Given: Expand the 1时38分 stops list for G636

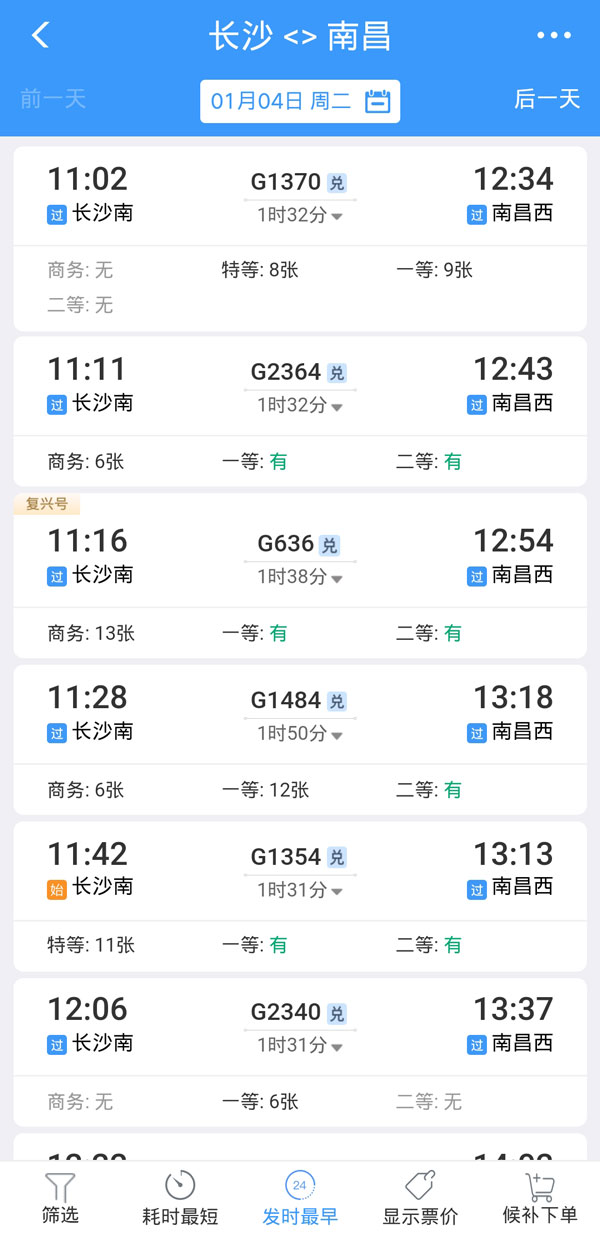Looking at the screenshot, I should coord(300,577).
